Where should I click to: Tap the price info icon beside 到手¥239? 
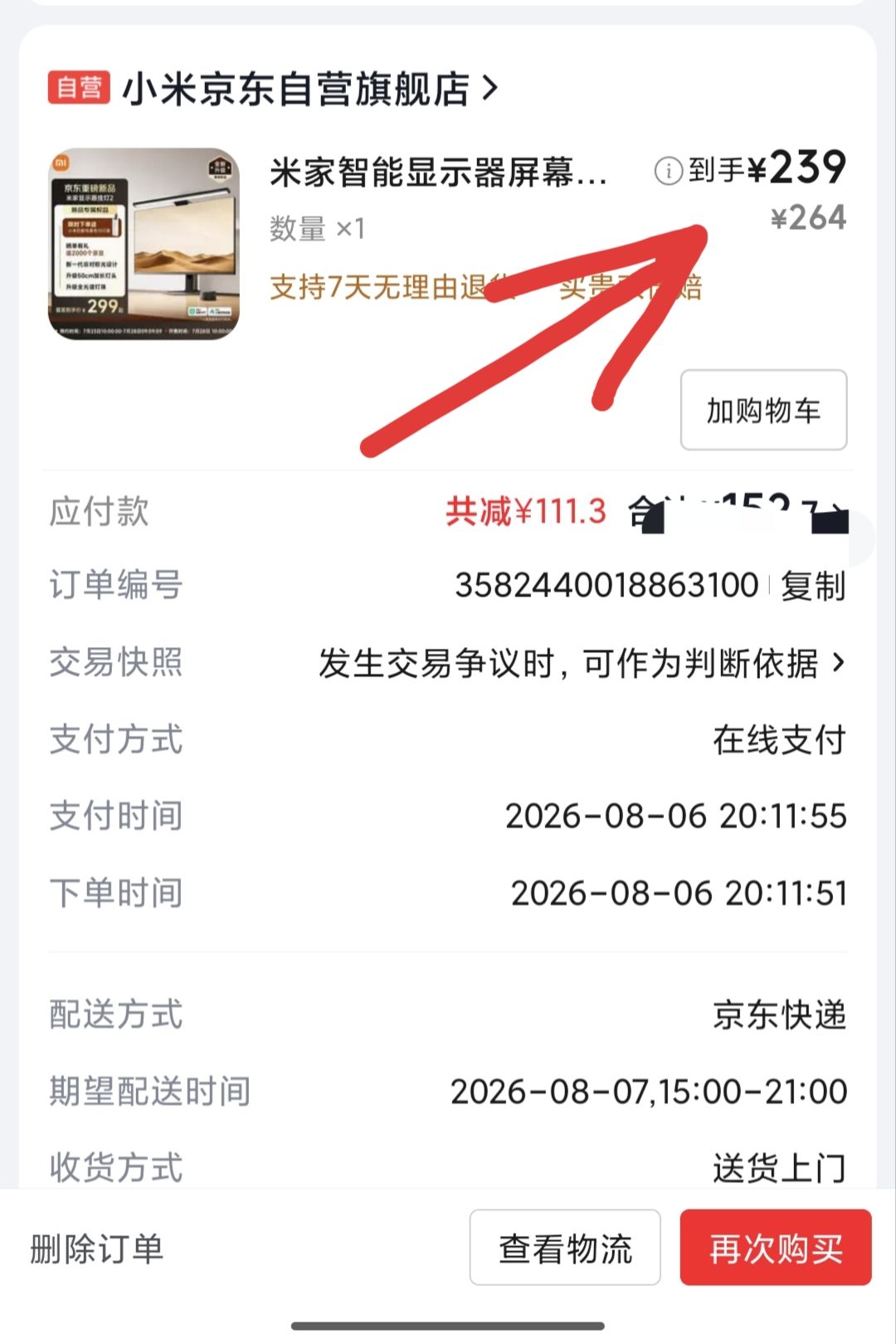[x=668, y=171]
